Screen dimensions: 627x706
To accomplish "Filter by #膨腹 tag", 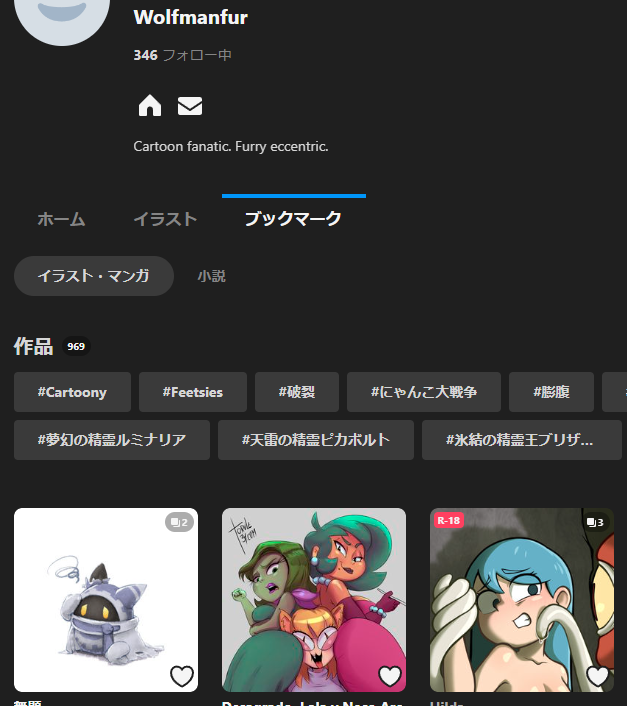I will tap(551, 392).
